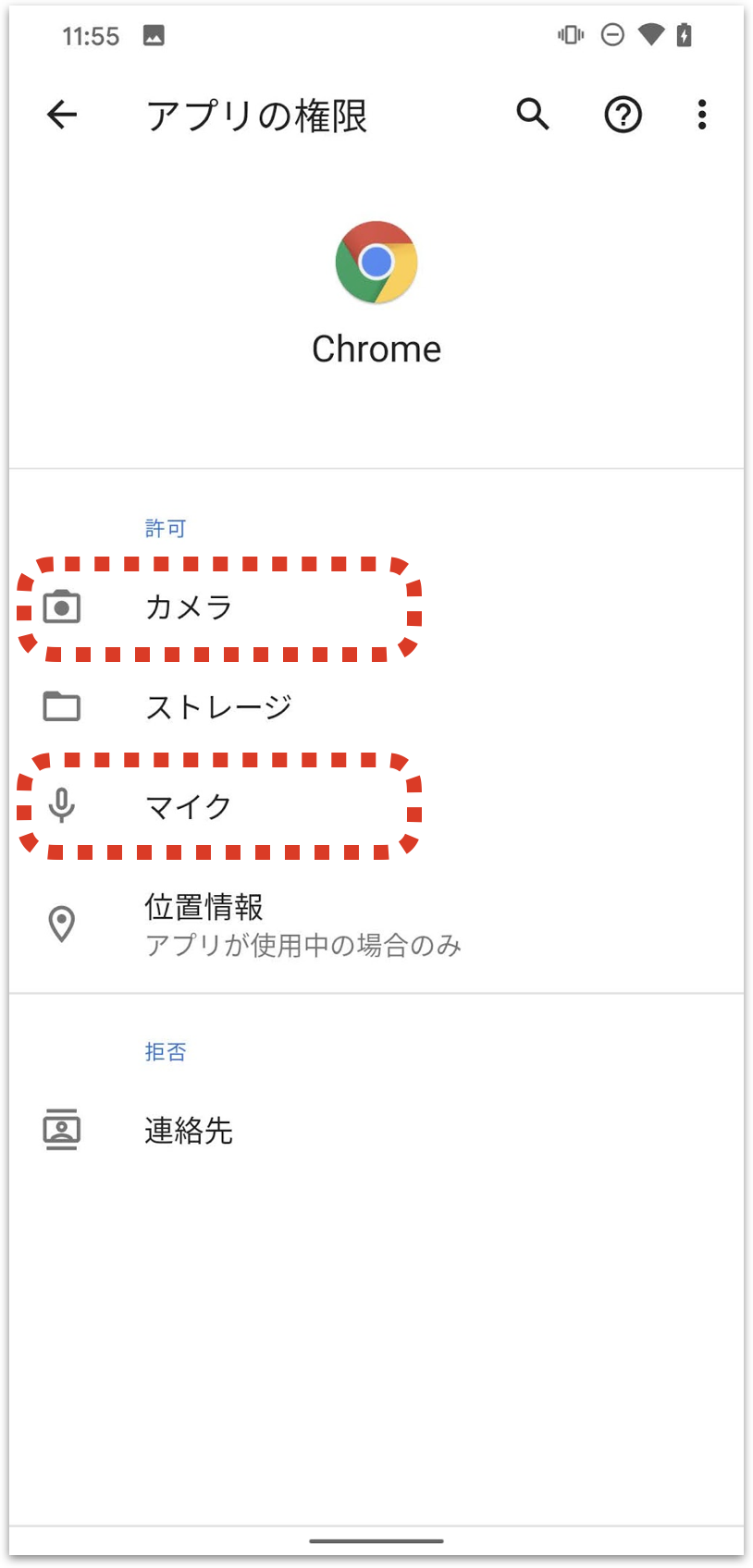Go back from app permissions
Image resolution: width=753 pixels, height=1568 pixels.
62,115
